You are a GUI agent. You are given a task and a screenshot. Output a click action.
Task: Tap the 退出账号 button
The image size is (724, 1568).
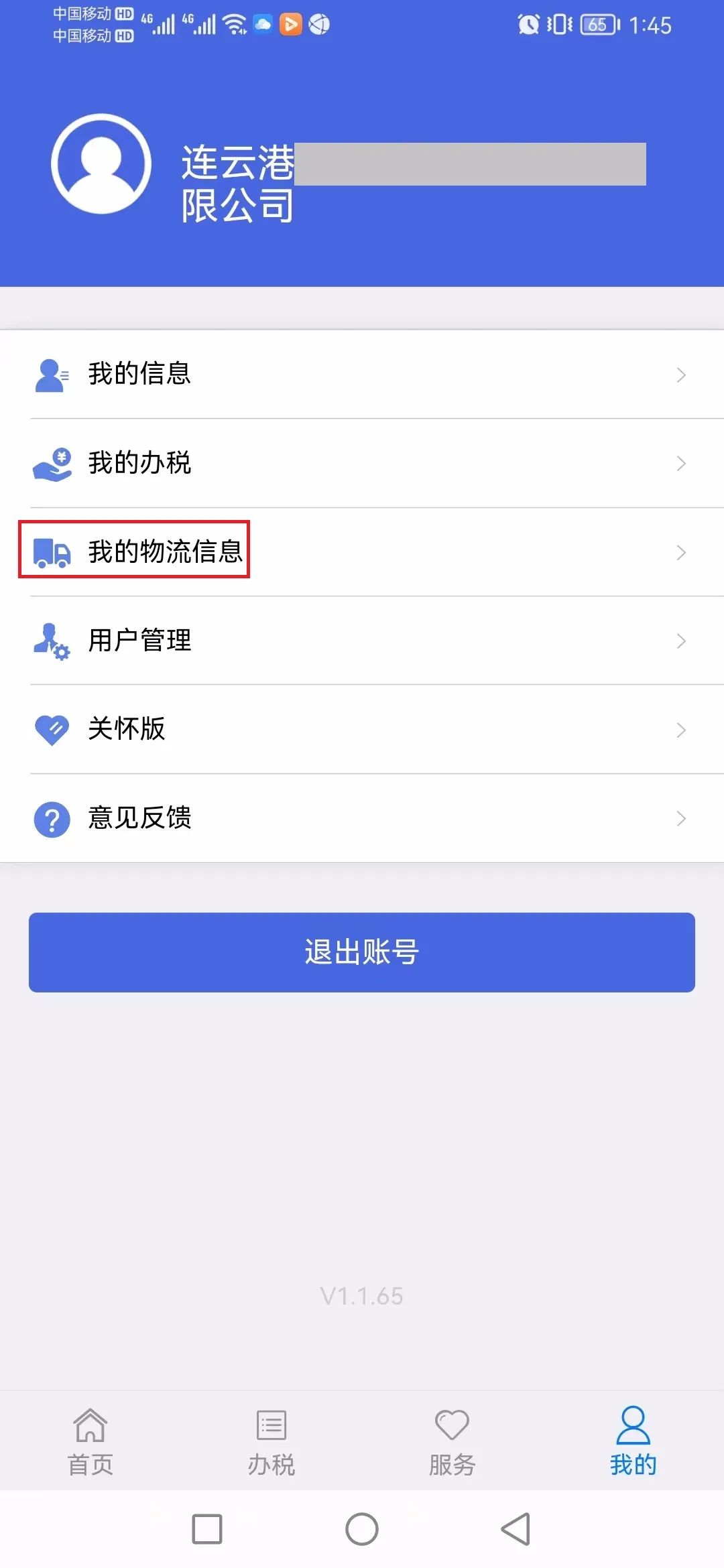point(362,952)
